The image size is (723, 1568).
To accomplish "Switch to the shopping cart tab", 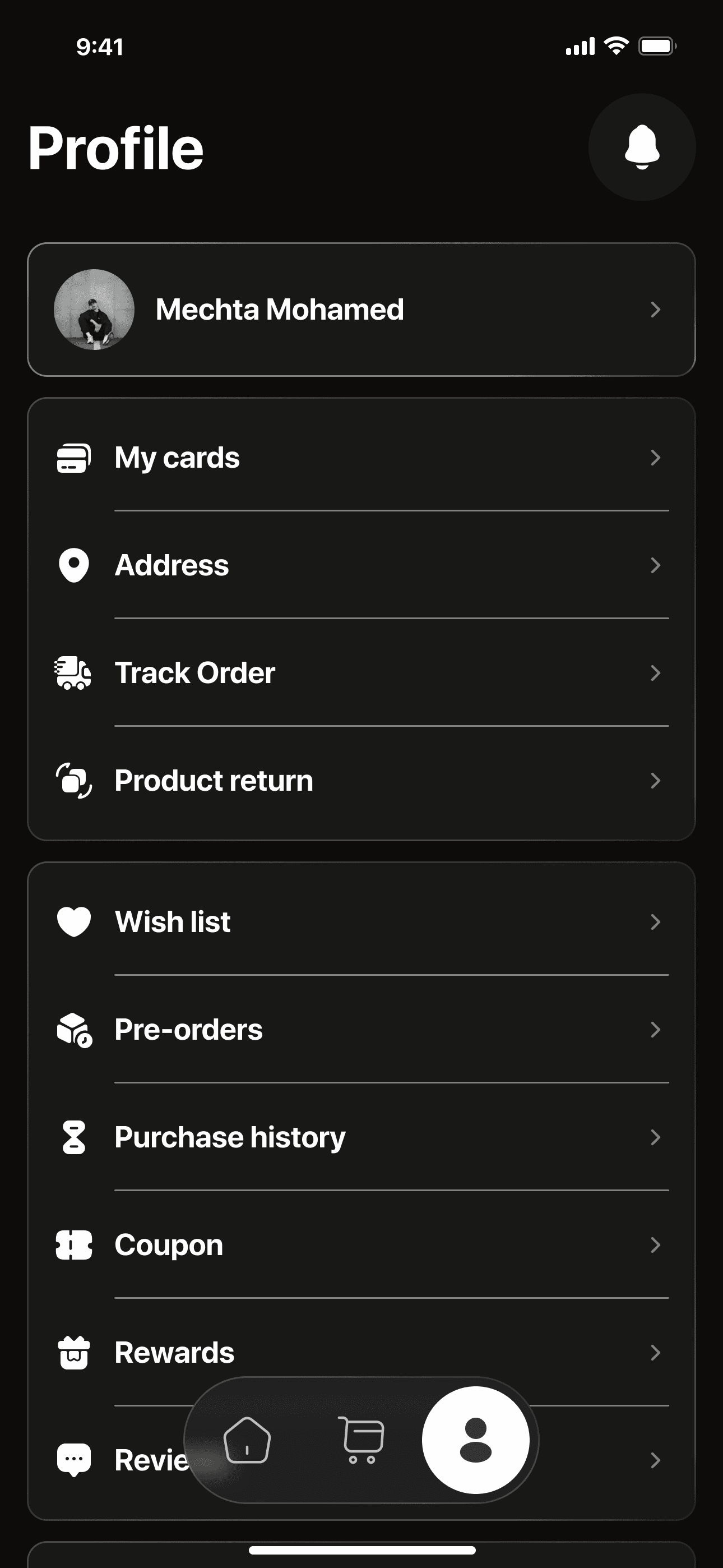I will [x=362, y=1440].
